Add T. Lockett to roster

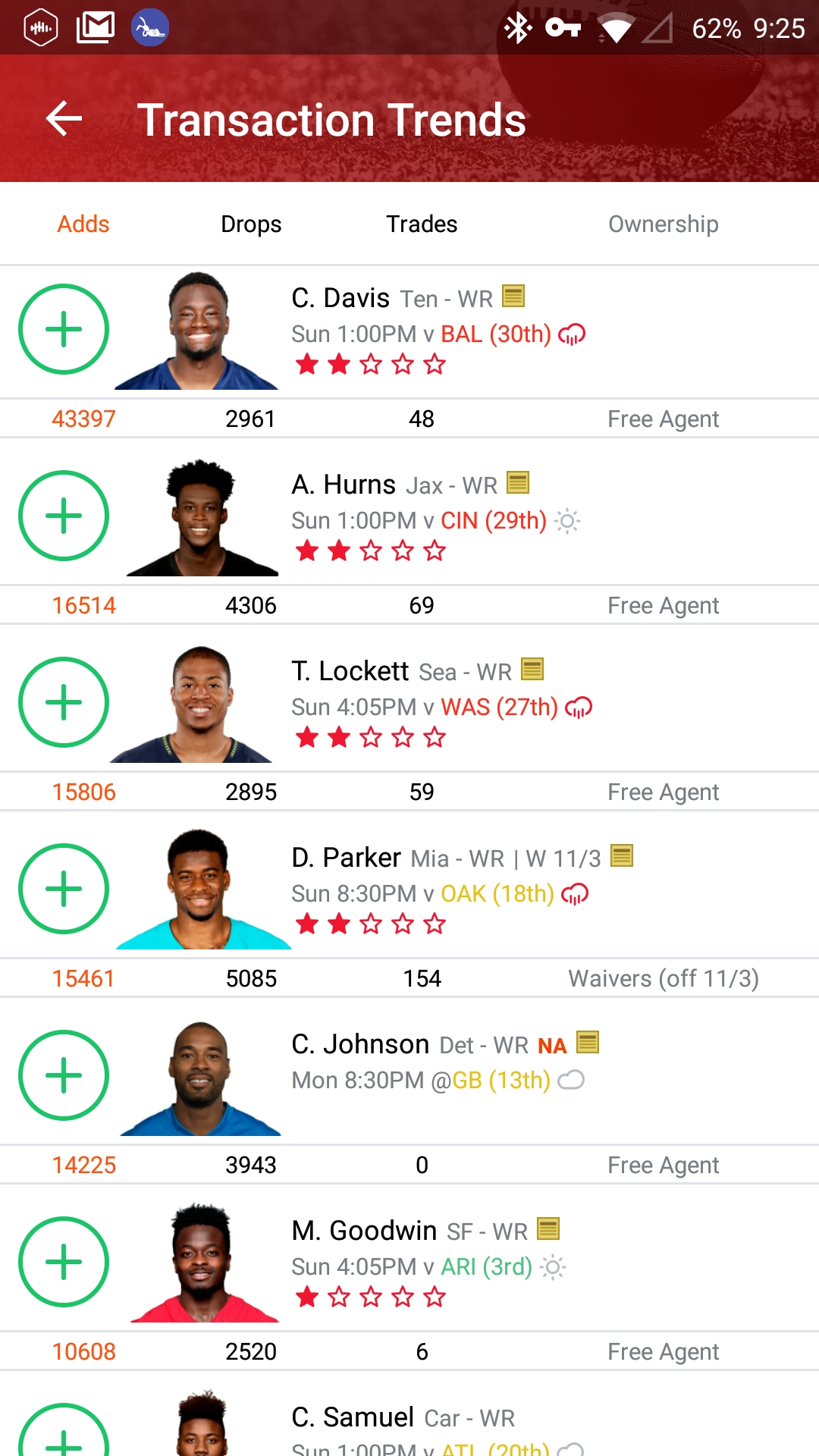click(64, 702)
